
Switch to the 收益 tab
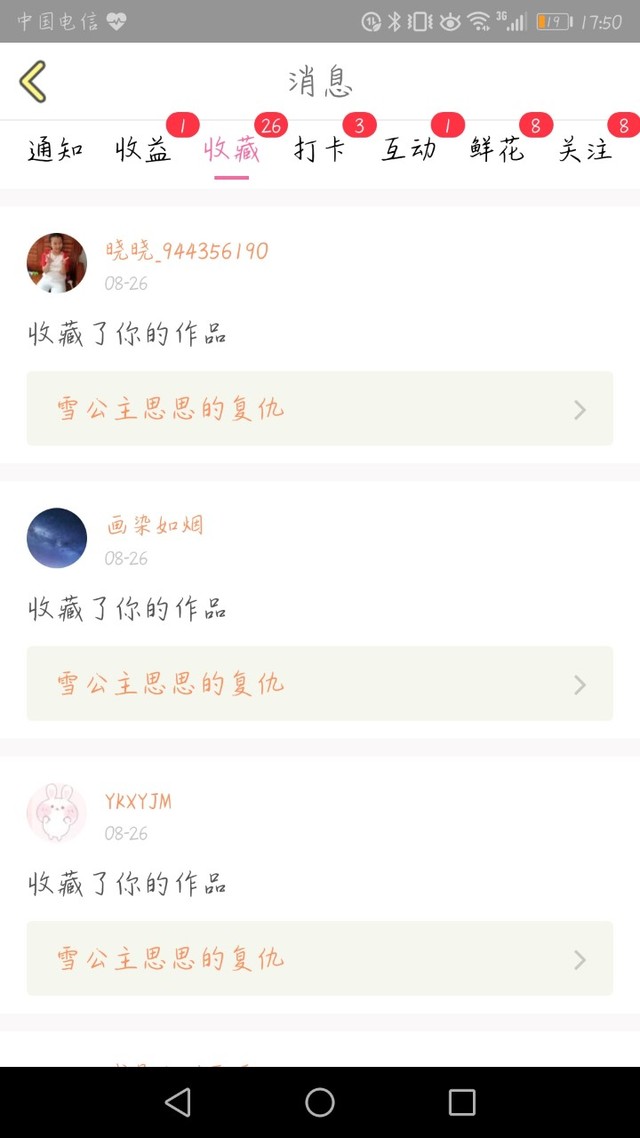(143, 151)
